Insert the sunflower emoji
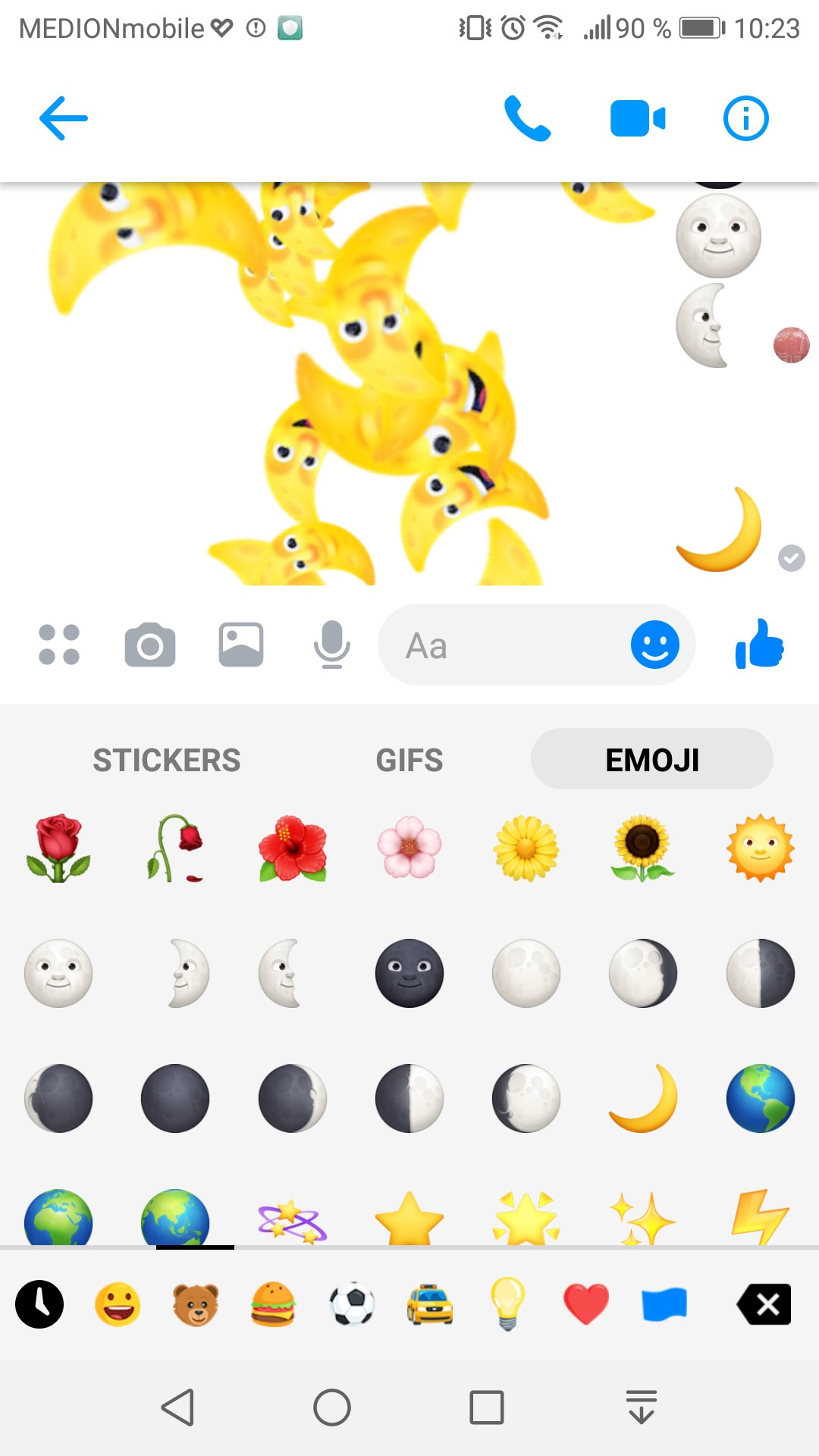Screen dimensions: 819x1456 [x=643, y=849]
